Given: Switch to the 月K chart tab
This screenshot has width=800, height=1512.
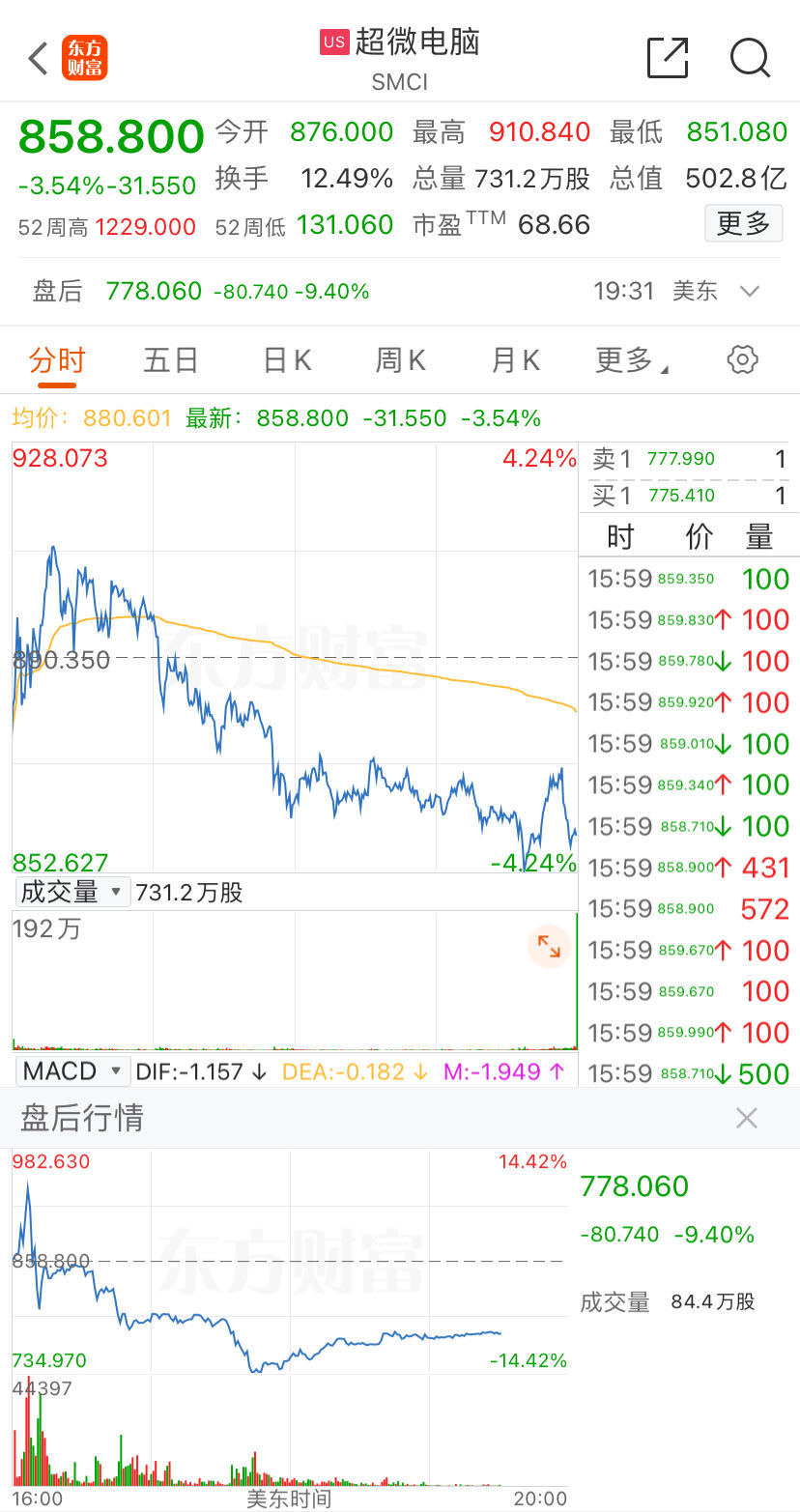Looking at the screenshot, I should pos(515,360).
